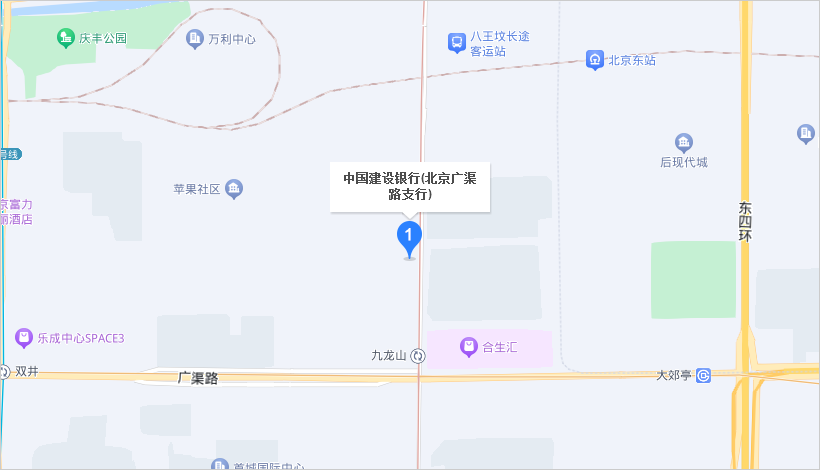Image resolution: width=820 pixels, height=470 pixels.
Task: Open the 万利中心 building marker
Action: tap(195, 40)
